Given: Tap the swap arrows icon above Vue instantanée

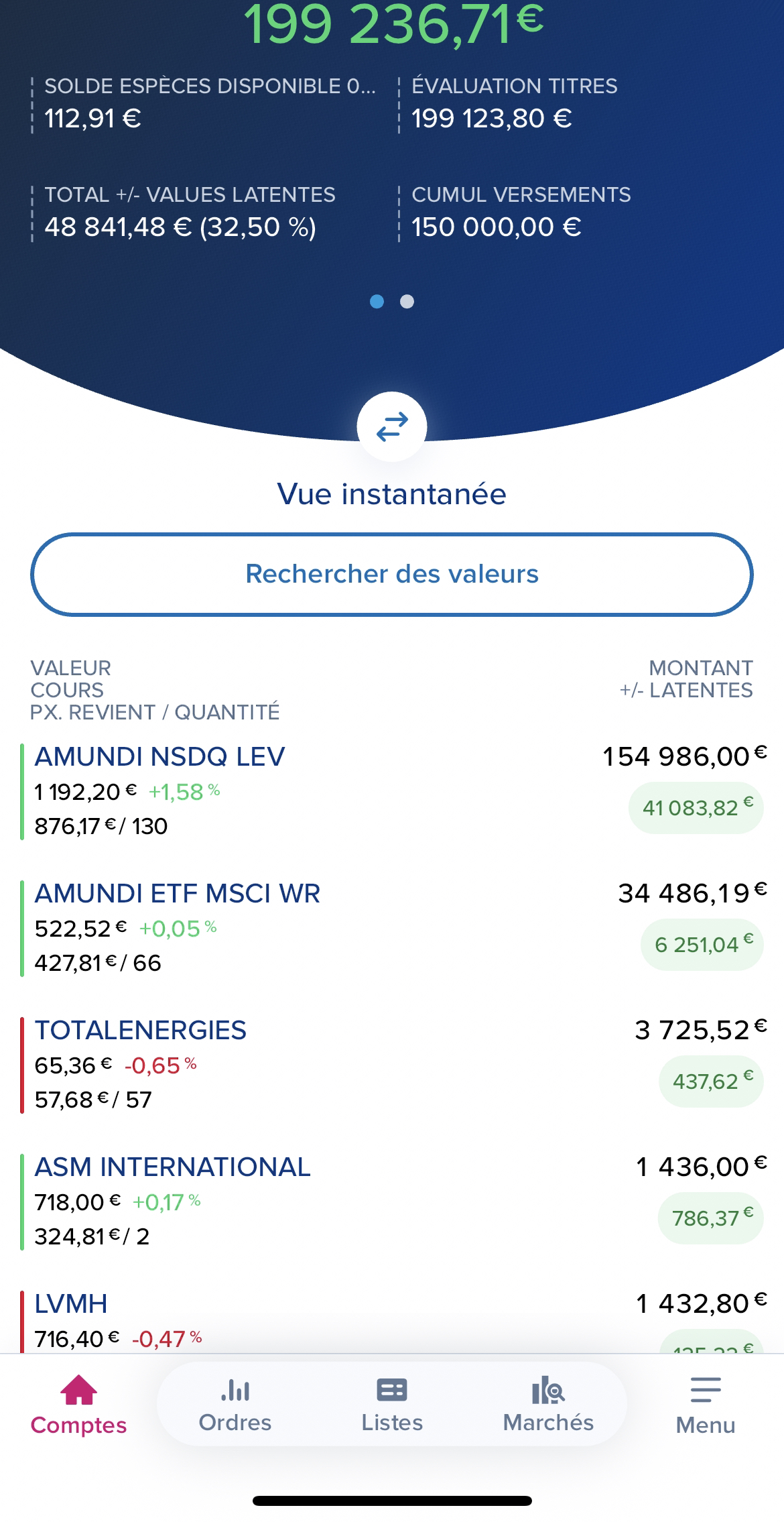Looking at the screenshot, I should 392,426.
